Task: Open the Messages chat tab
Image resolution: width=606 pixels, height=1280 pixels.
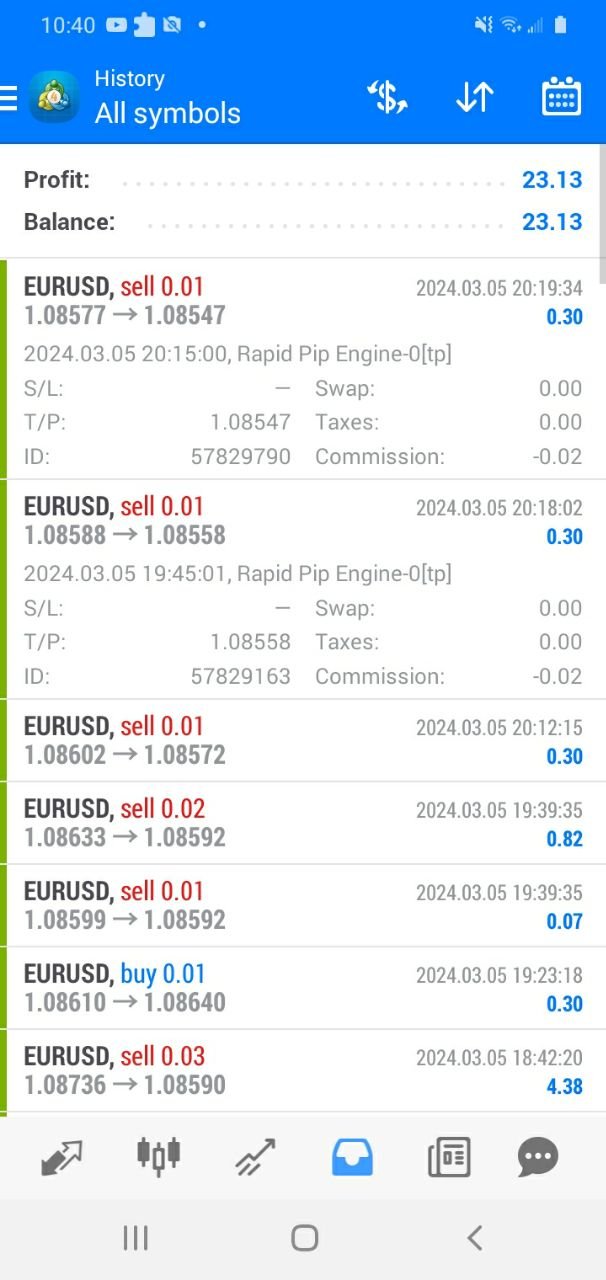Action: (538, 1157)
